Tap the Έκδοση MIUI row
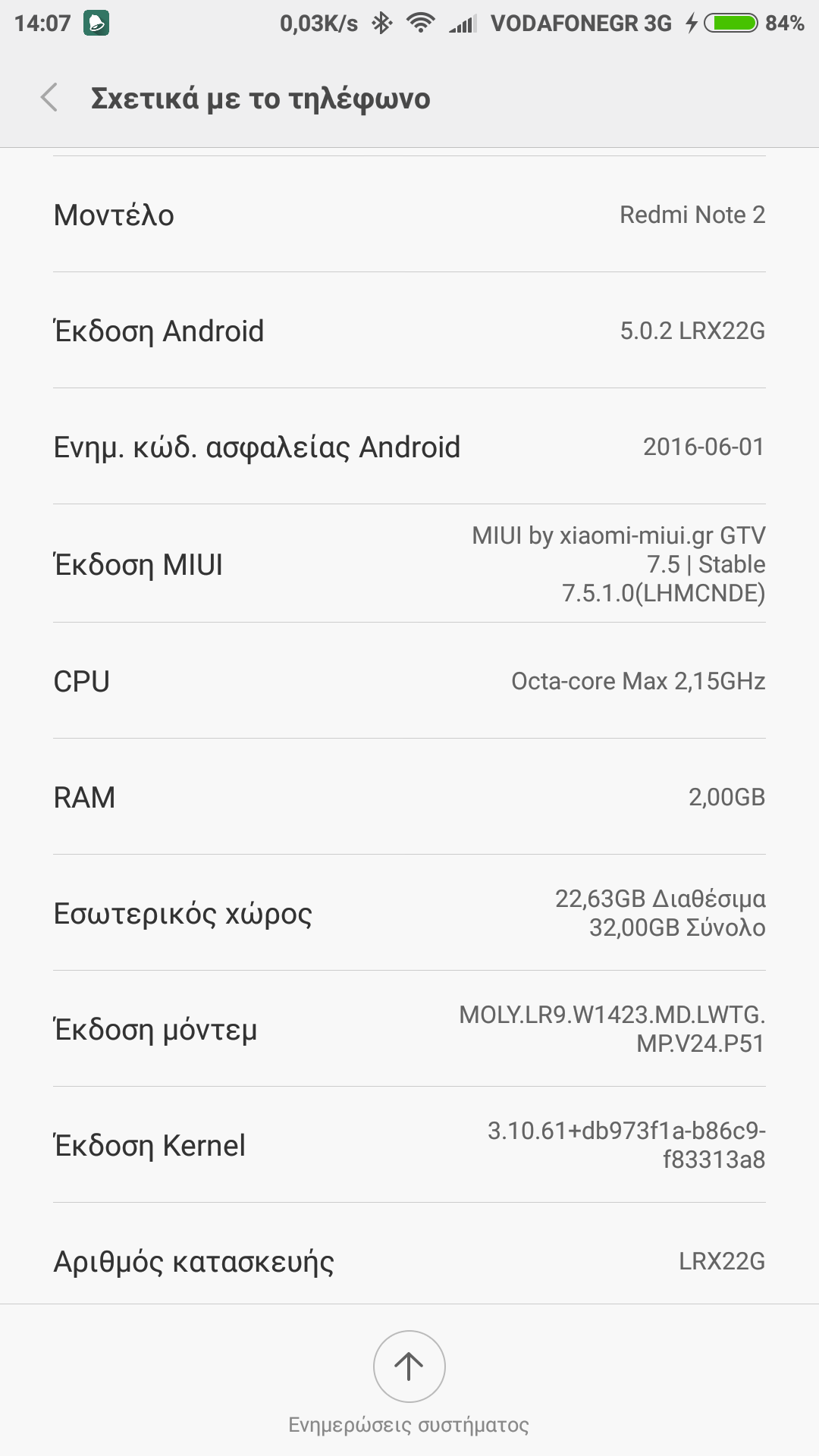 409,564
